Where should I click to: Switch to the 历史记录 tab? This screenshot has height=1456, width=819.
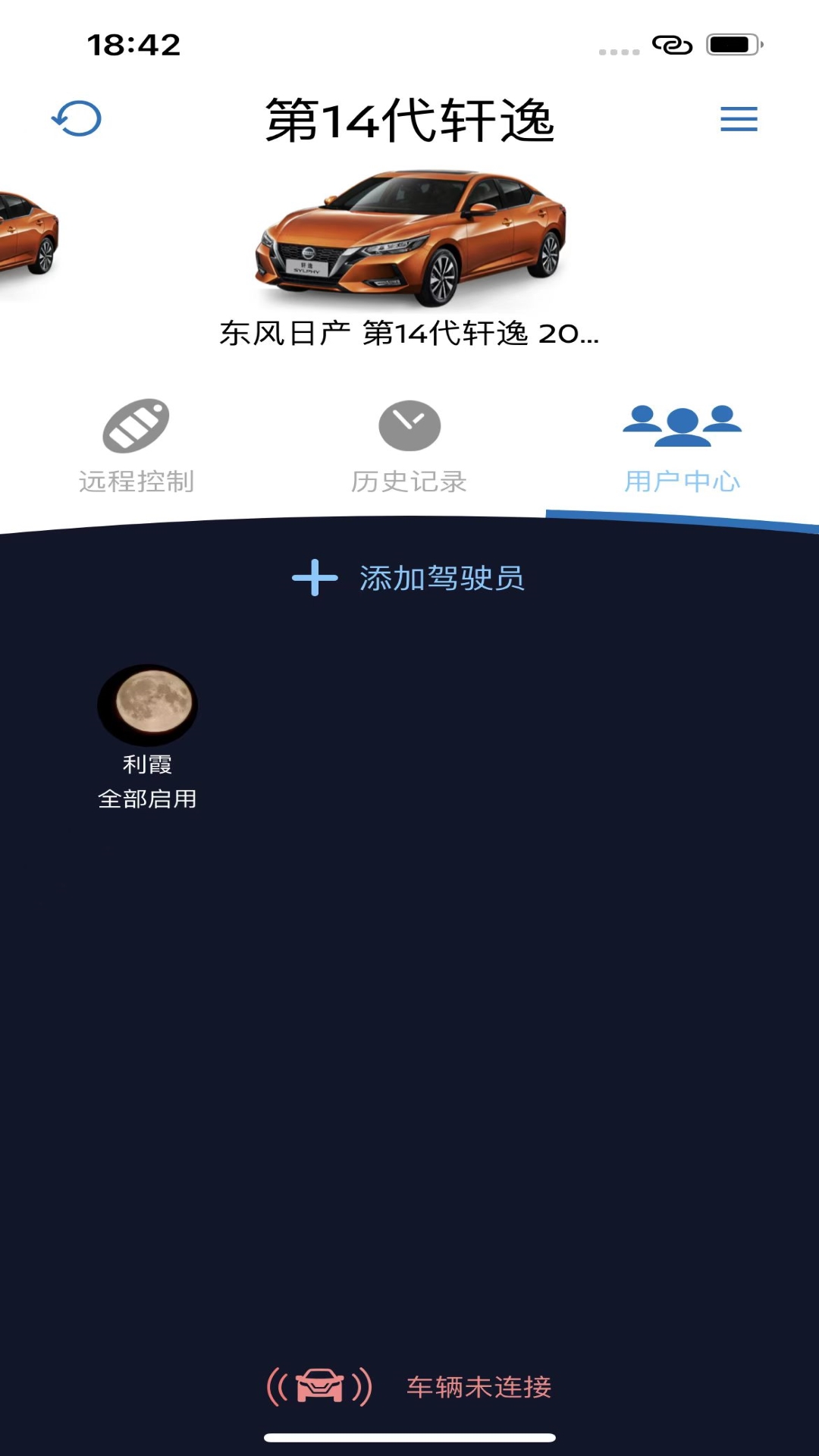tap(409, 447)
